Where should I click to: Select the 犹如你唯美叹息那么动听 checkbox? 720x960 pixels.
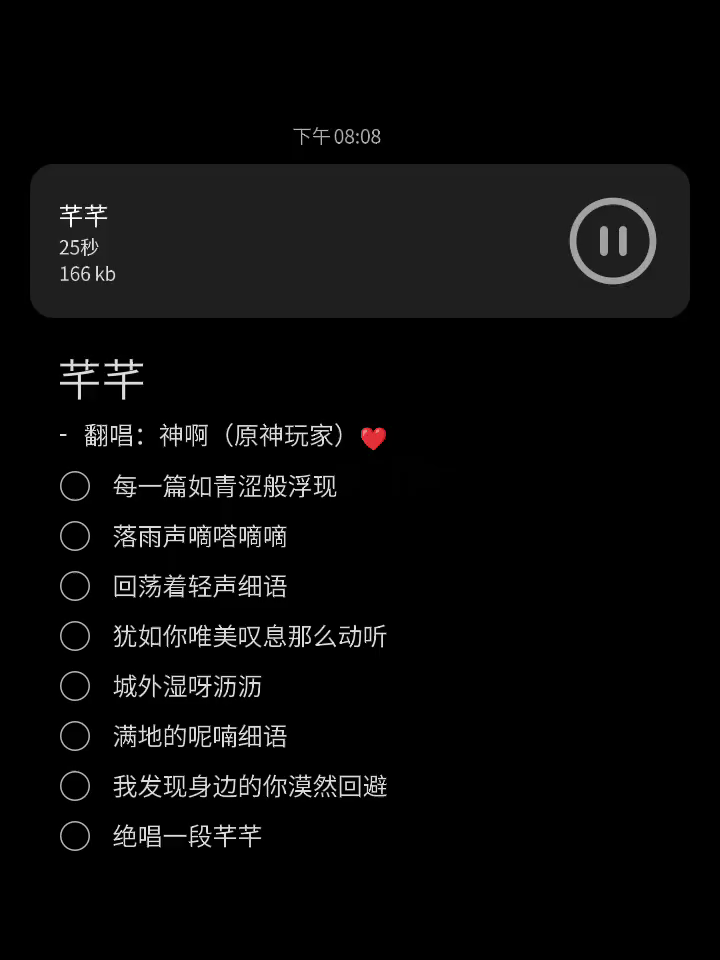click(75, 636)
